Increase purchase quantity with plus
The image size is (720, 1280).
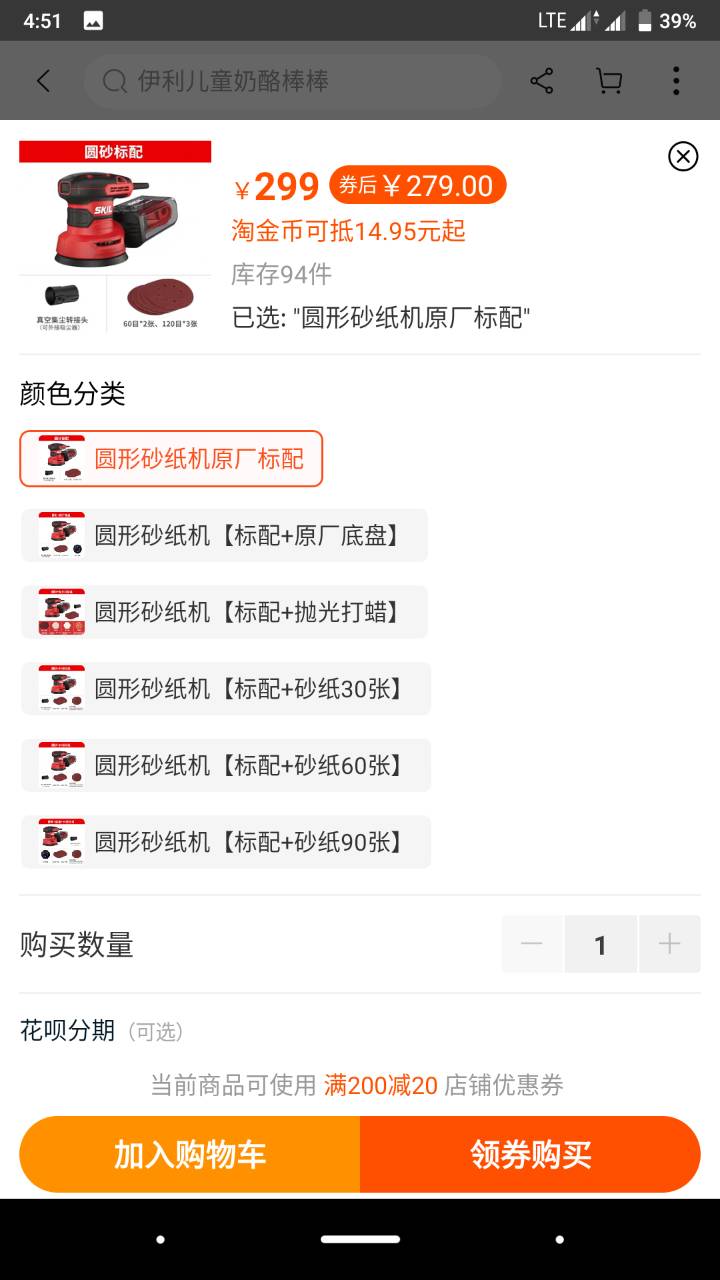coord(670,944)
